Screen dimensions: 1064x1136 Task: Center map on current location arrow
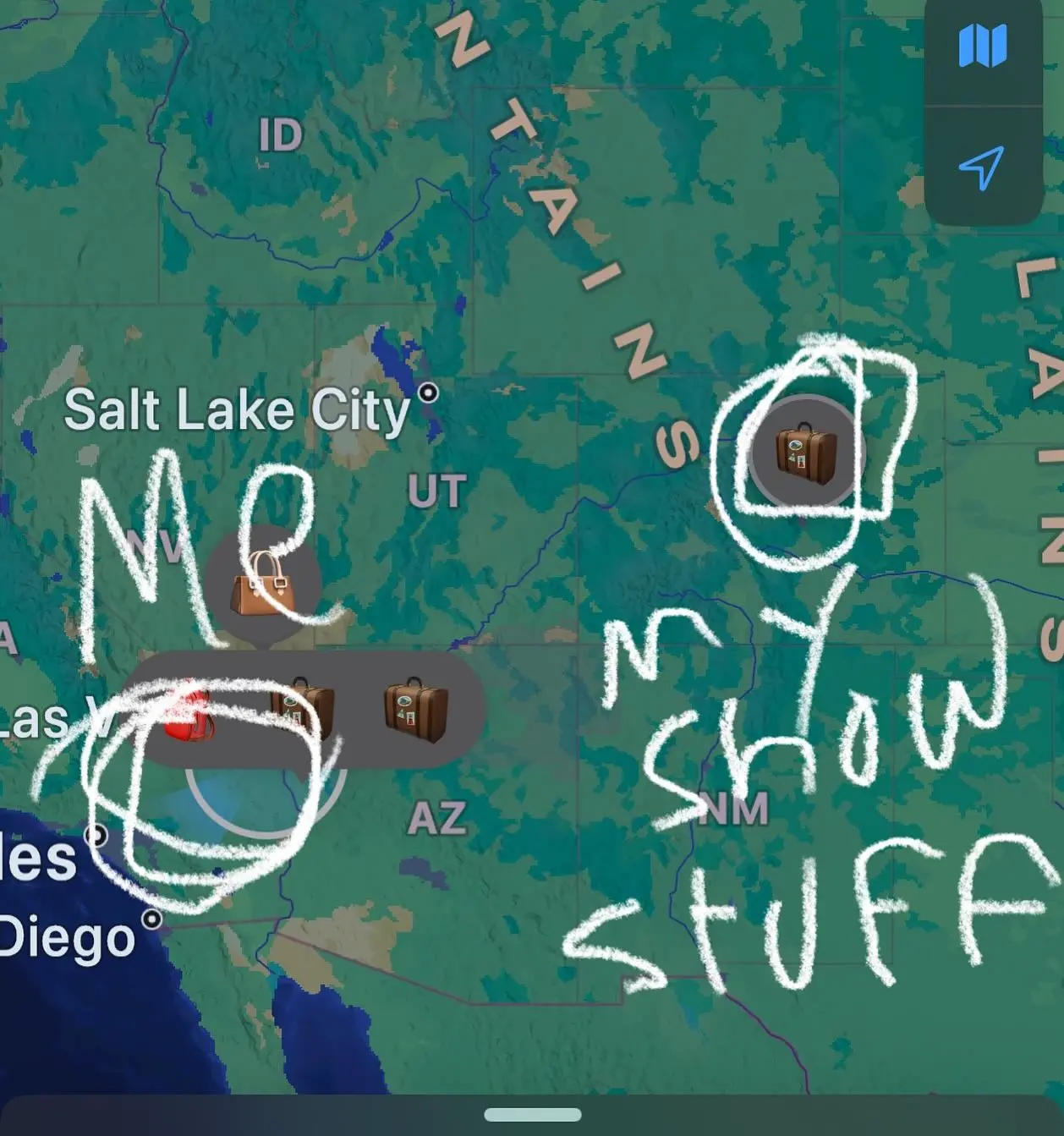click(981, 167)
